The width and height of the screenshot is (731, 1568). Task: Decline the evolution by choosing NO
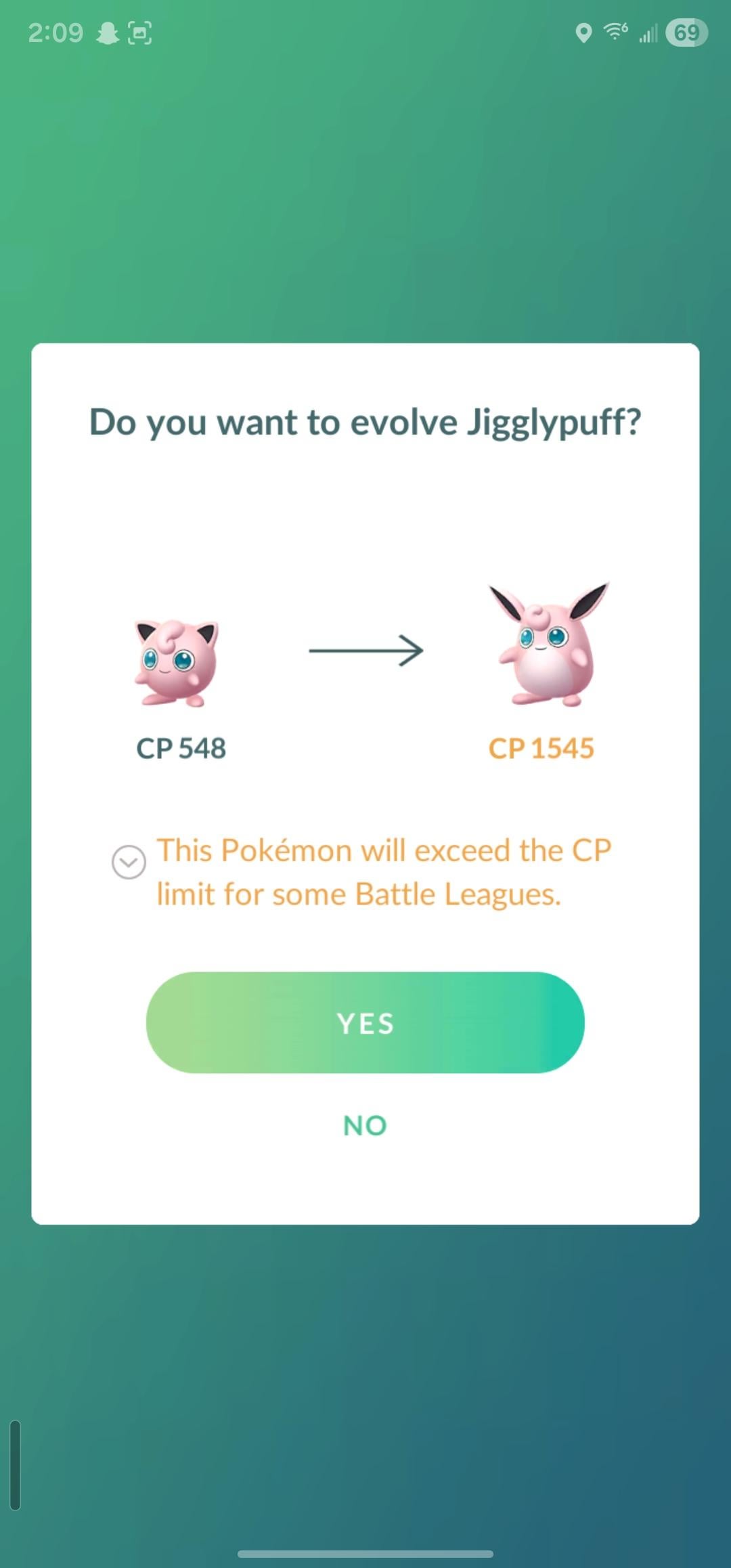click(365, 1125)
